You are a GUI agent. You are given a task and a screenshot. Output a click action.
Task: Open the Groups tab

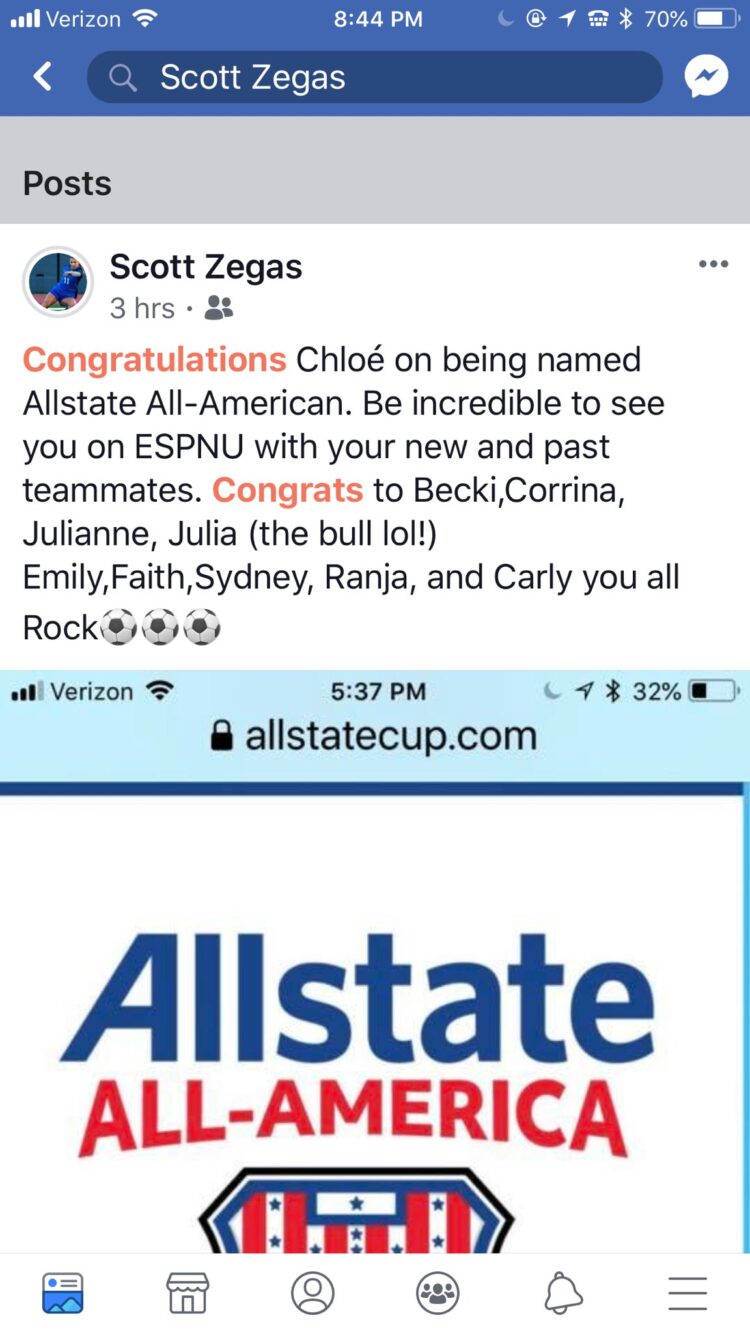[437, 1293]
